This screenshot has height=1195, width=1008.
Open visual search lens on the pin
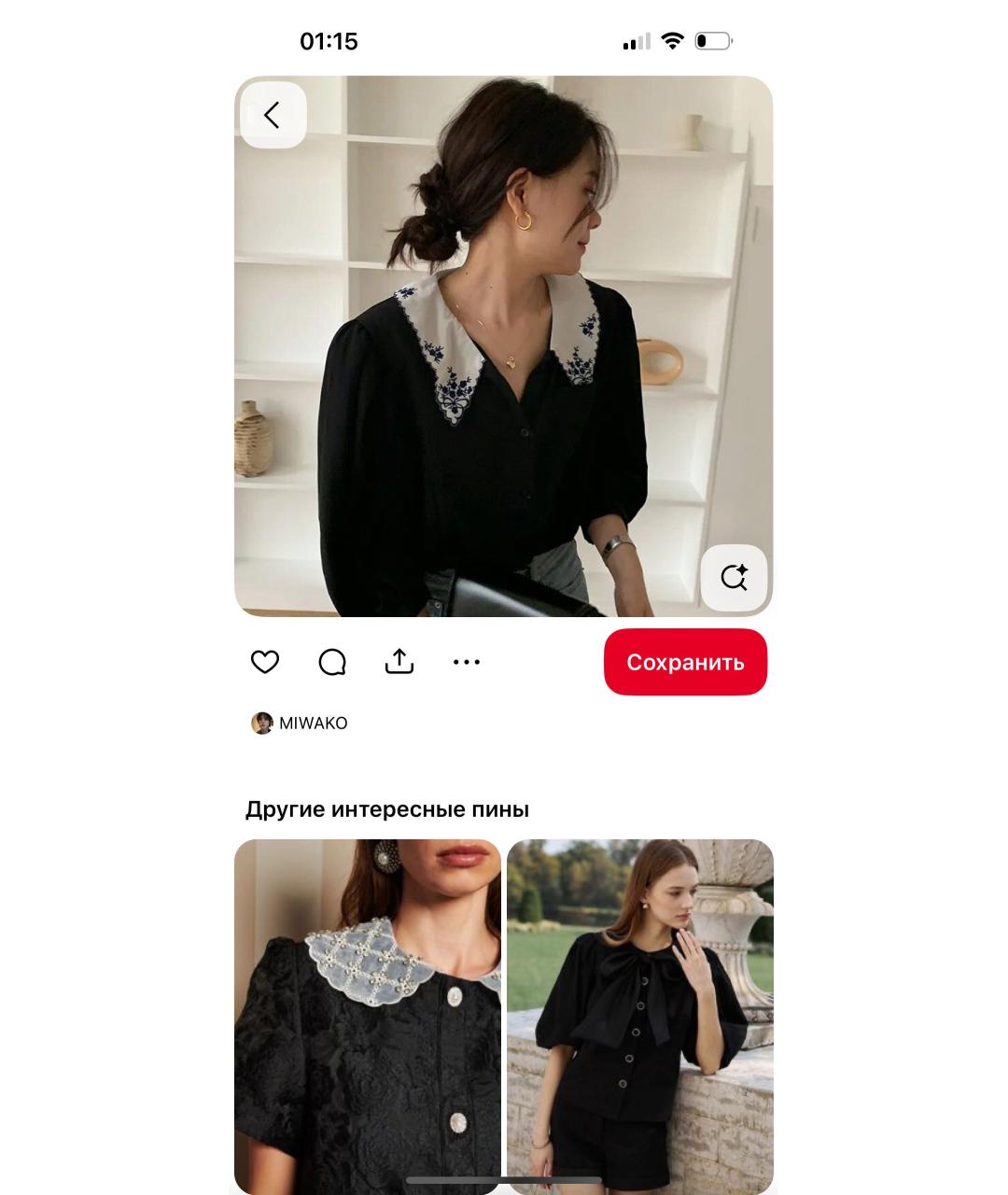(x=734, y=578)
